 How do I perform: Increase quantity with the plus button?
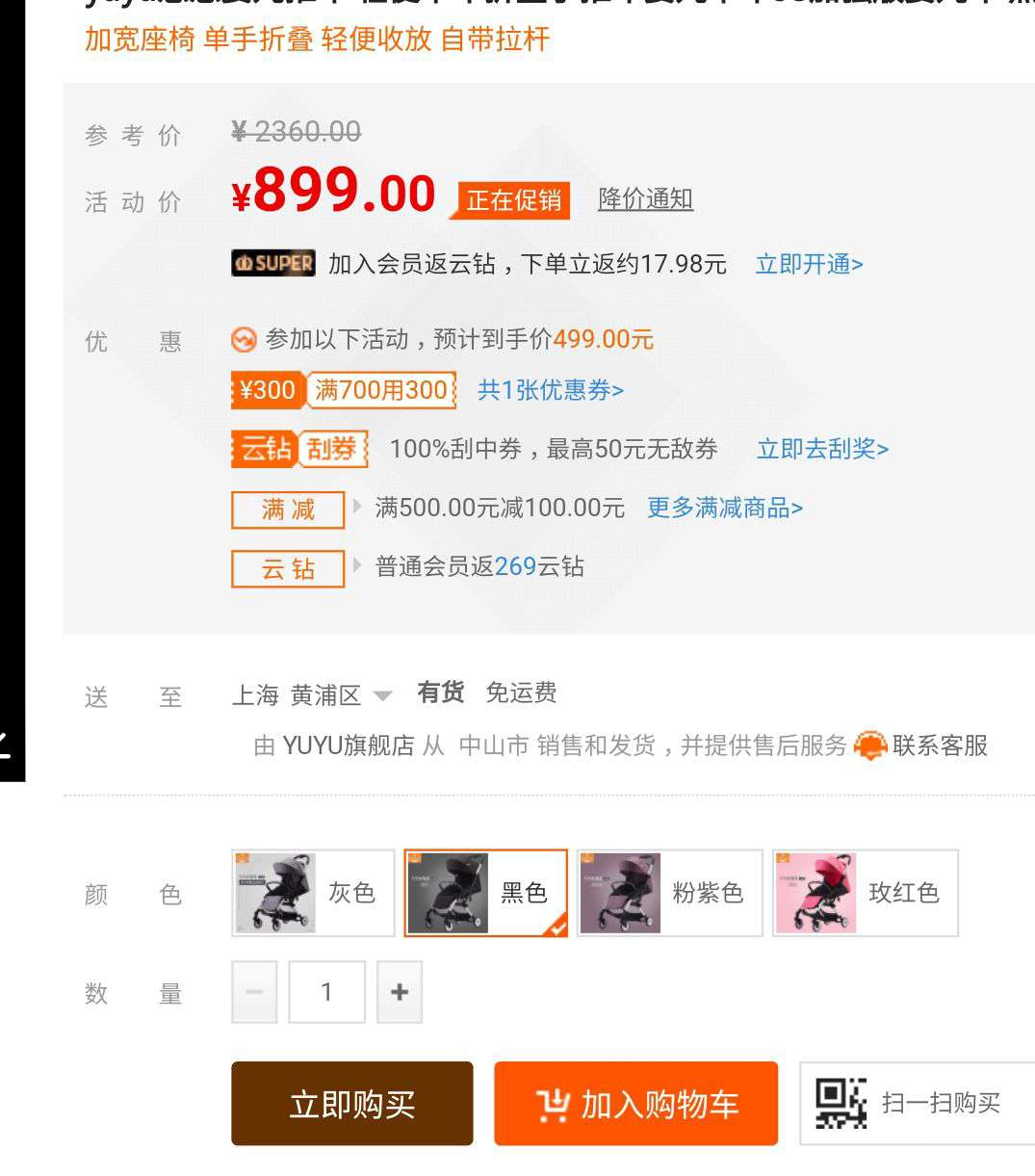coord(400,992)
